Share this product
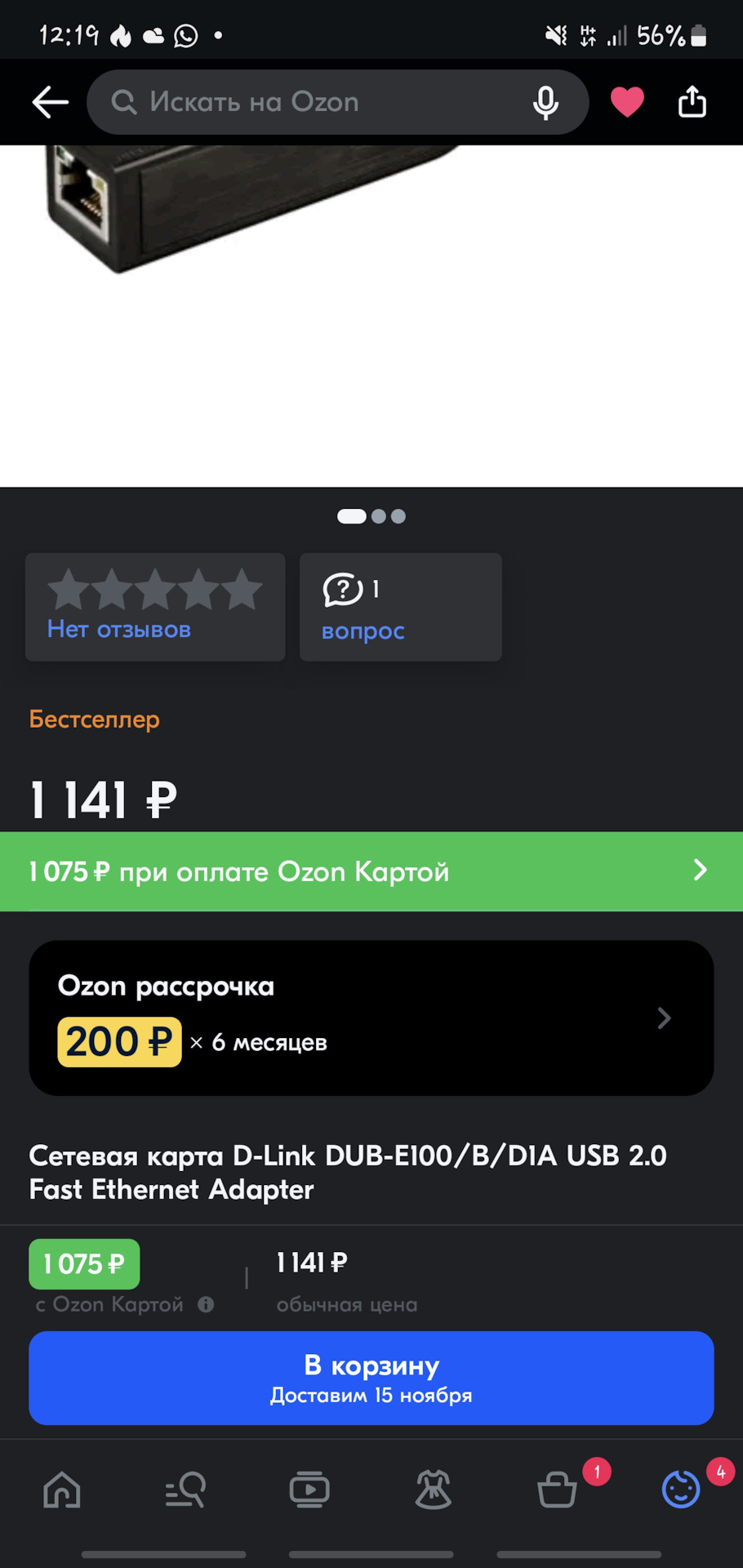 [692, 102]
